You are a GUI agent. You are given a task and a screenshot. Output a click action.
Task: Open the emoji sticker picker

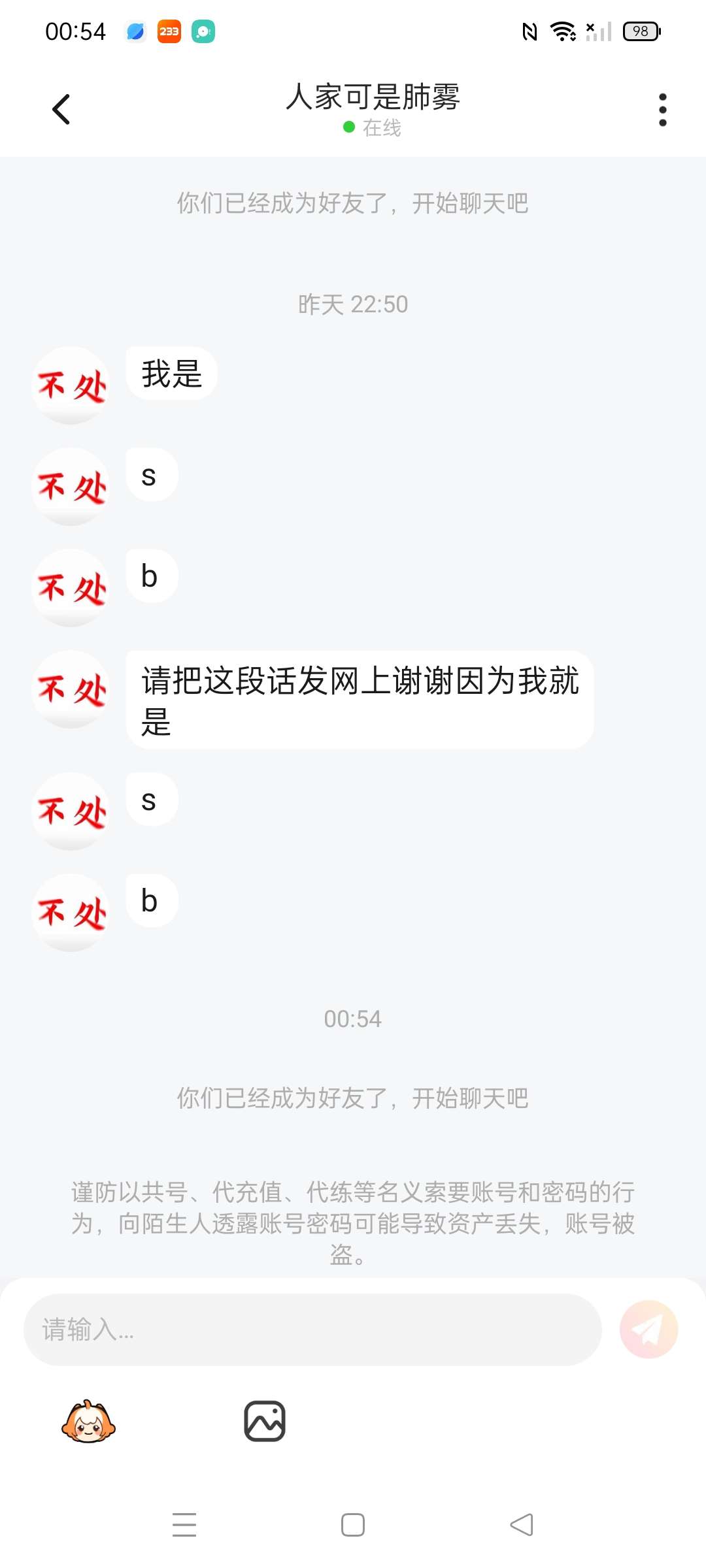click(88, 1422)
